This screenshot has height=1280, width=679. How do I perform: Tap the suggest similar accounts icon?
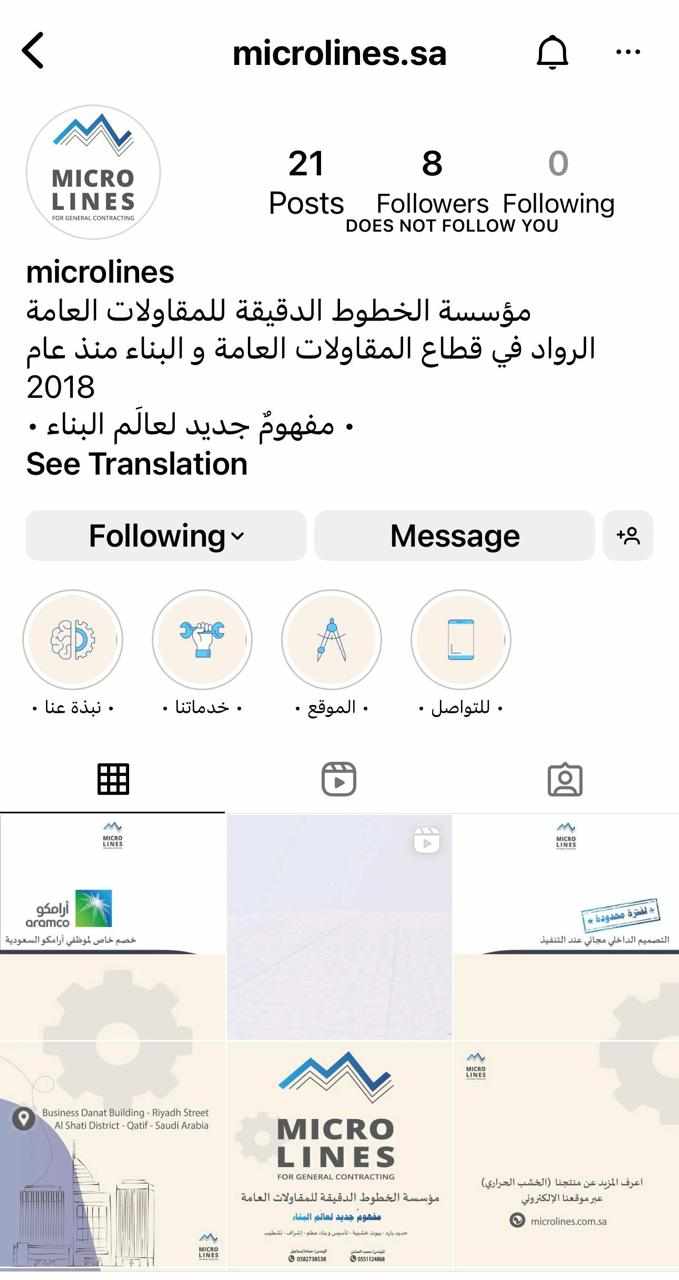pos(628,536)
